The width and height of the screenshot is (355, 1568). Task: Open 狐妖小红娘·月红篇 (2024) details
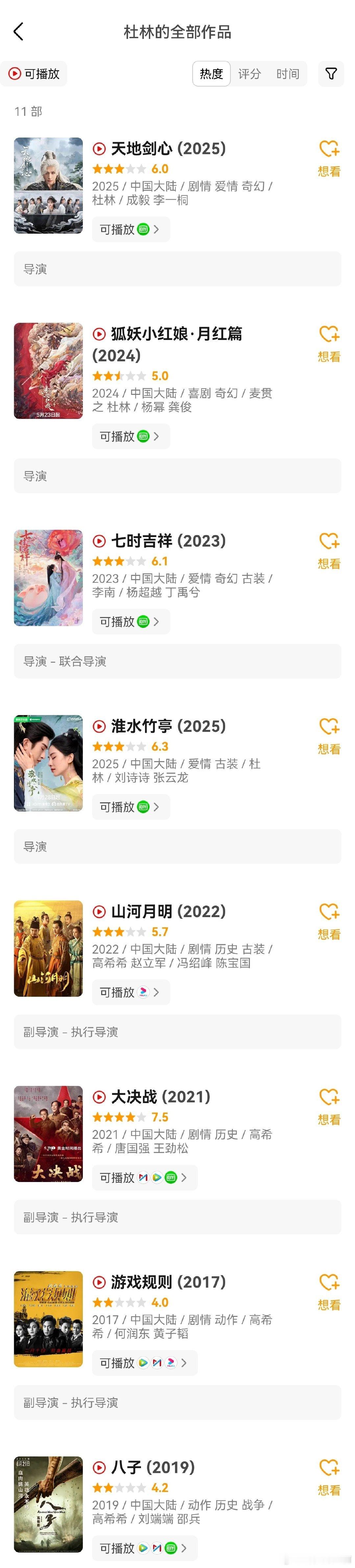(x=168, y=345)
